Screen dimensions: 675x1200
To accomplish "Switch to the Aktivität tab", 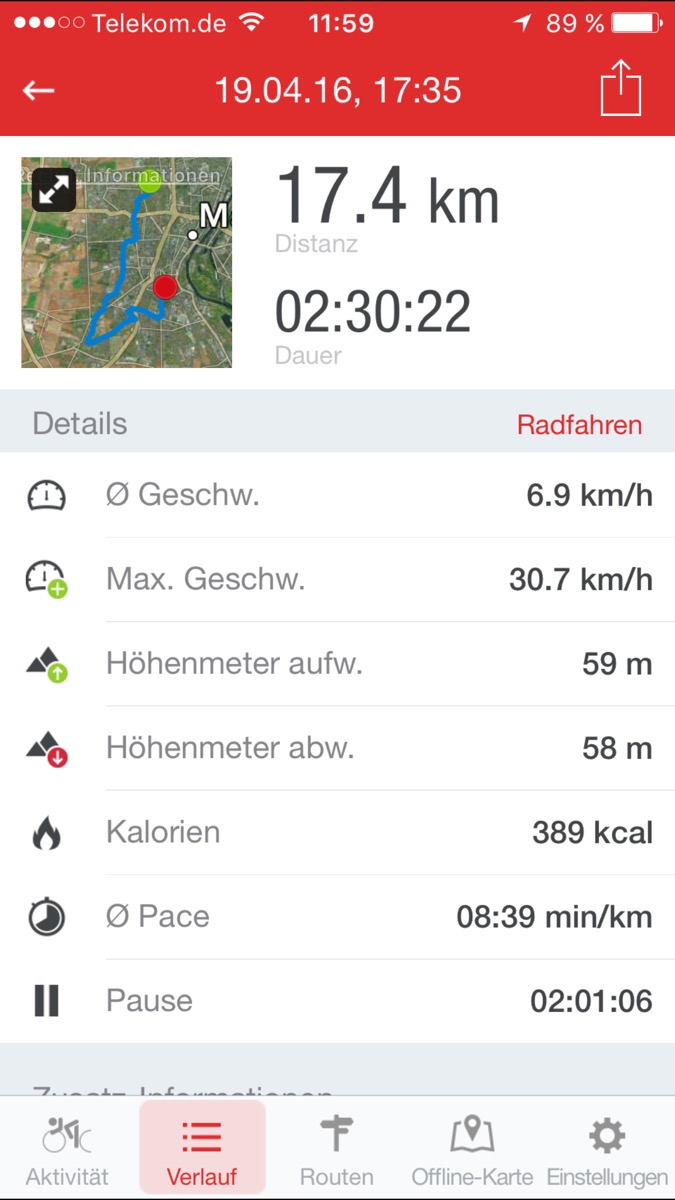I will (67, 1149).
